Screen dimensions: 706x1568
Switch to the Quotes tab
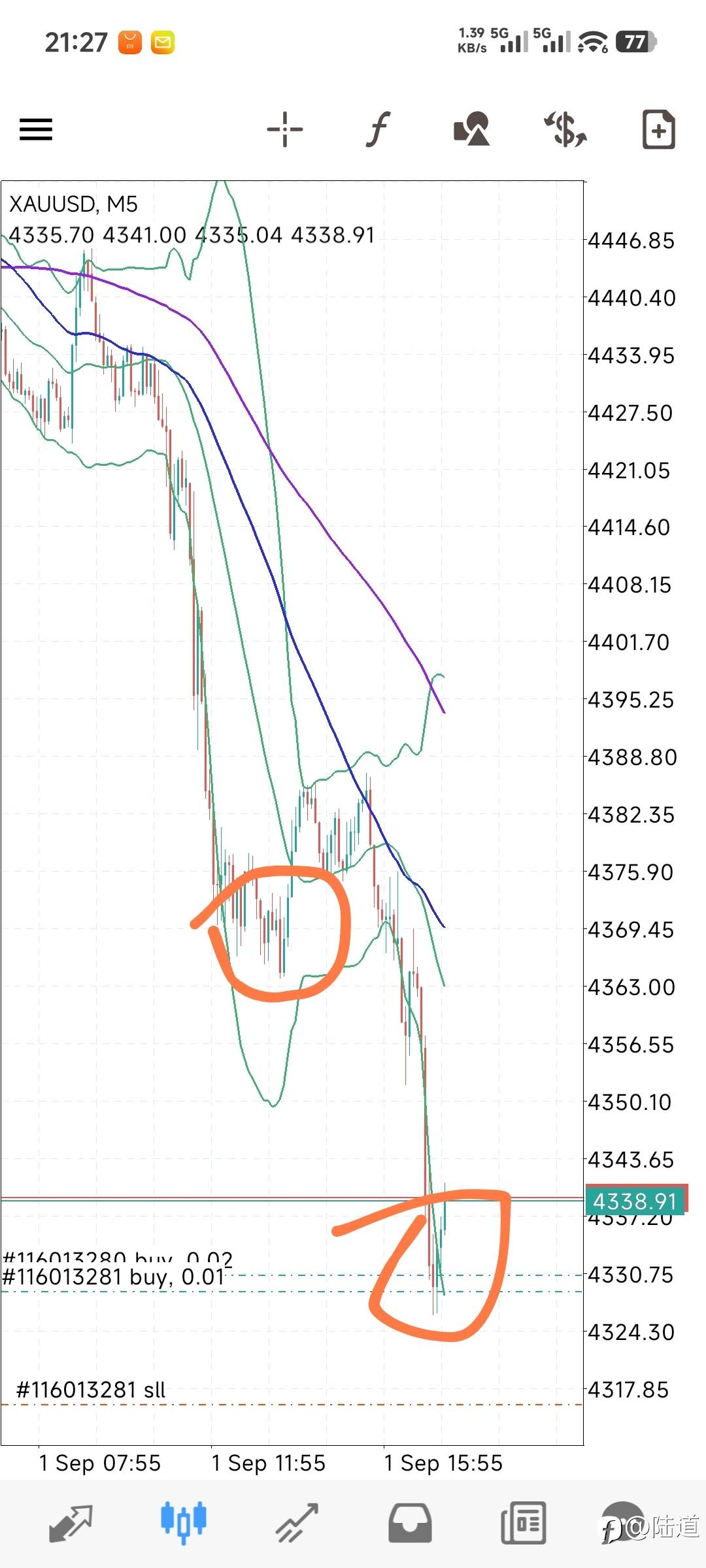(x=71, y=1523)
